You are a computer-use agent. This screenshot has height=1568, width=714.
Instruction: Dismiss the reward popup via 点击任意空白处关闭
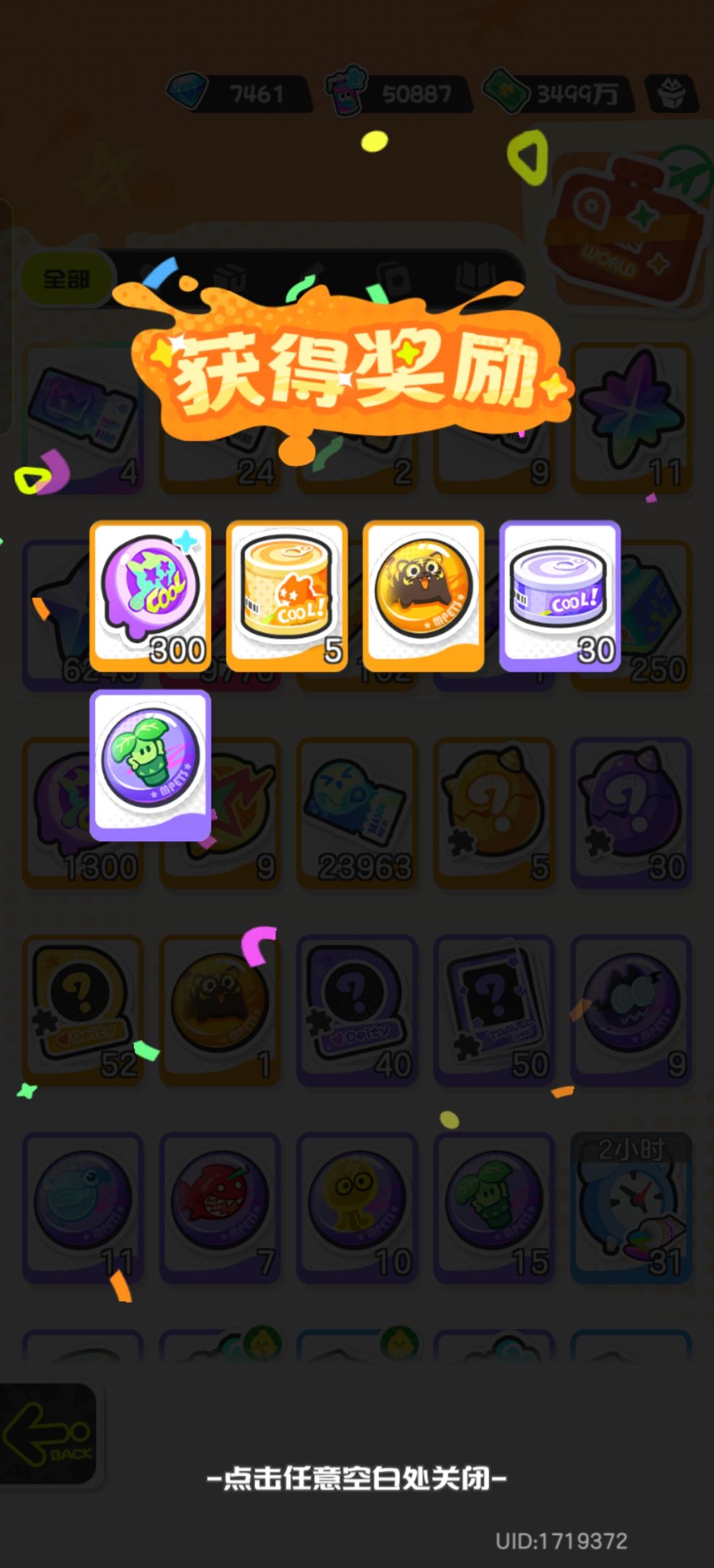click(357, 1478)
